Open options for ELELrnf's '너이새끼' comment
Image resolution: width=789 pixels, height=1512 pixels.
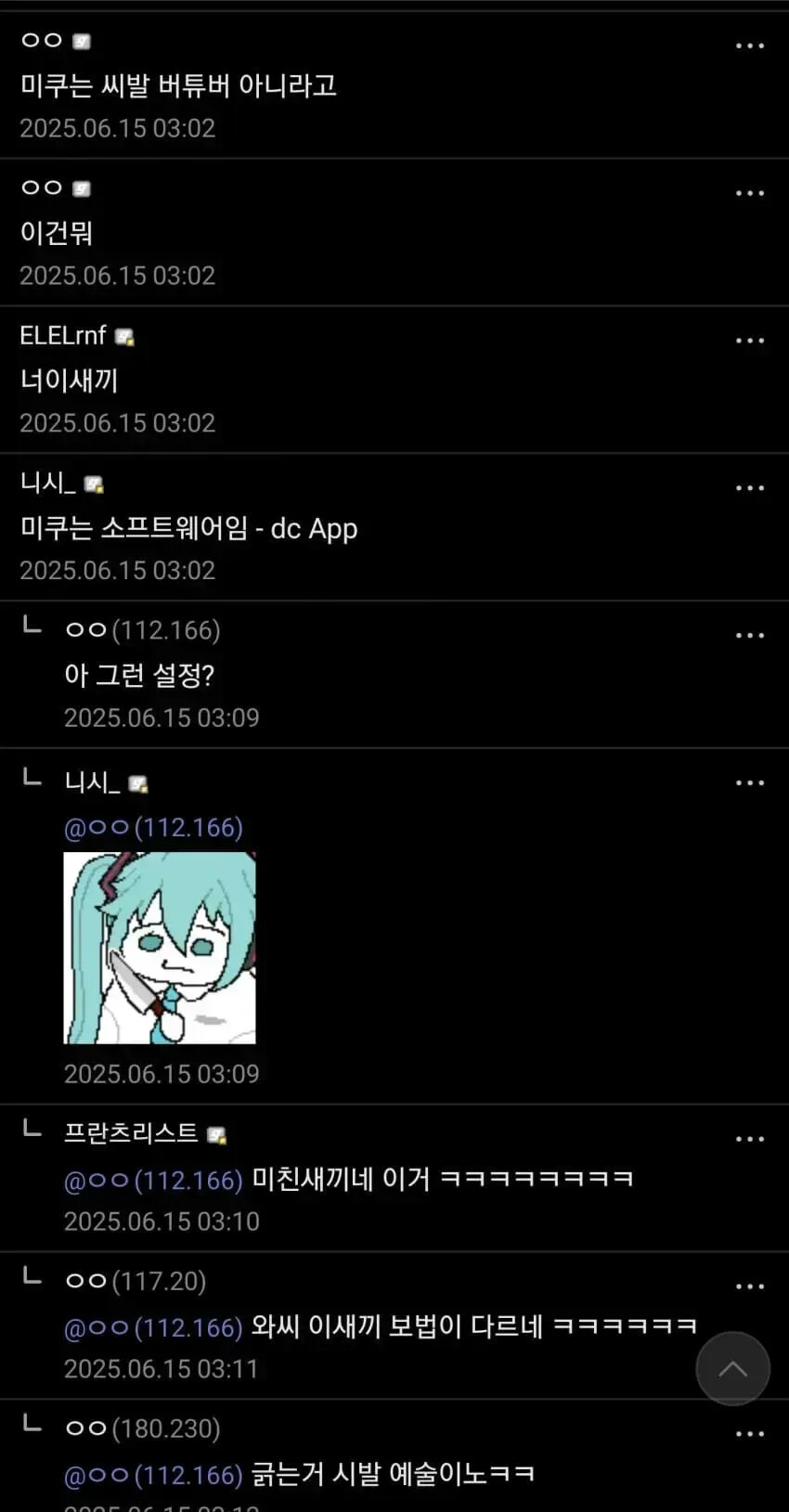point(749,341)
